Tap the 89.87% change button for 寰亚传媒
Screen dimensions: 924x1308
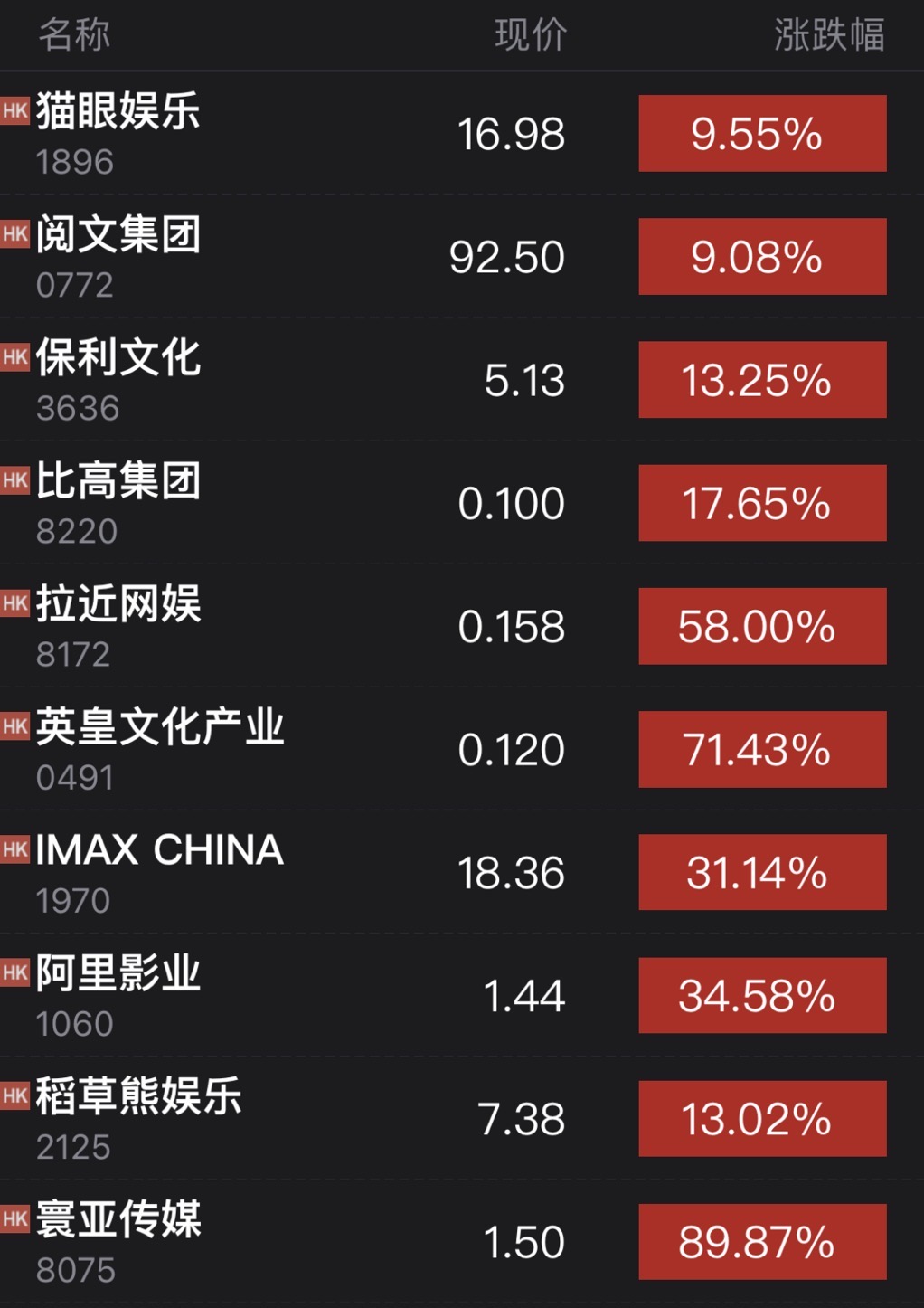click(x=761, y=1241)
